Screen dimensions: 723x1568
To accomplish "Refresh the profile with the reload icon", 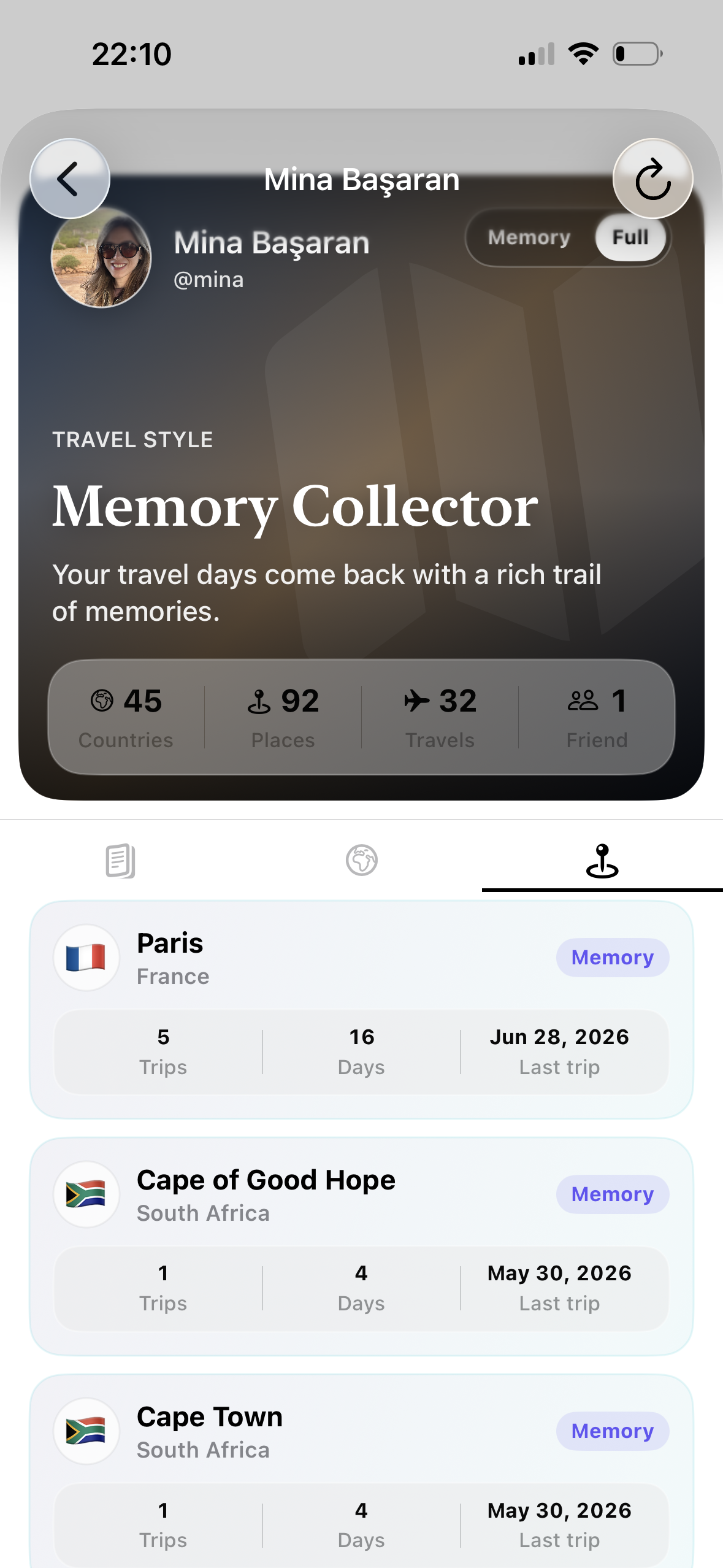I will [x=652, y=179].
